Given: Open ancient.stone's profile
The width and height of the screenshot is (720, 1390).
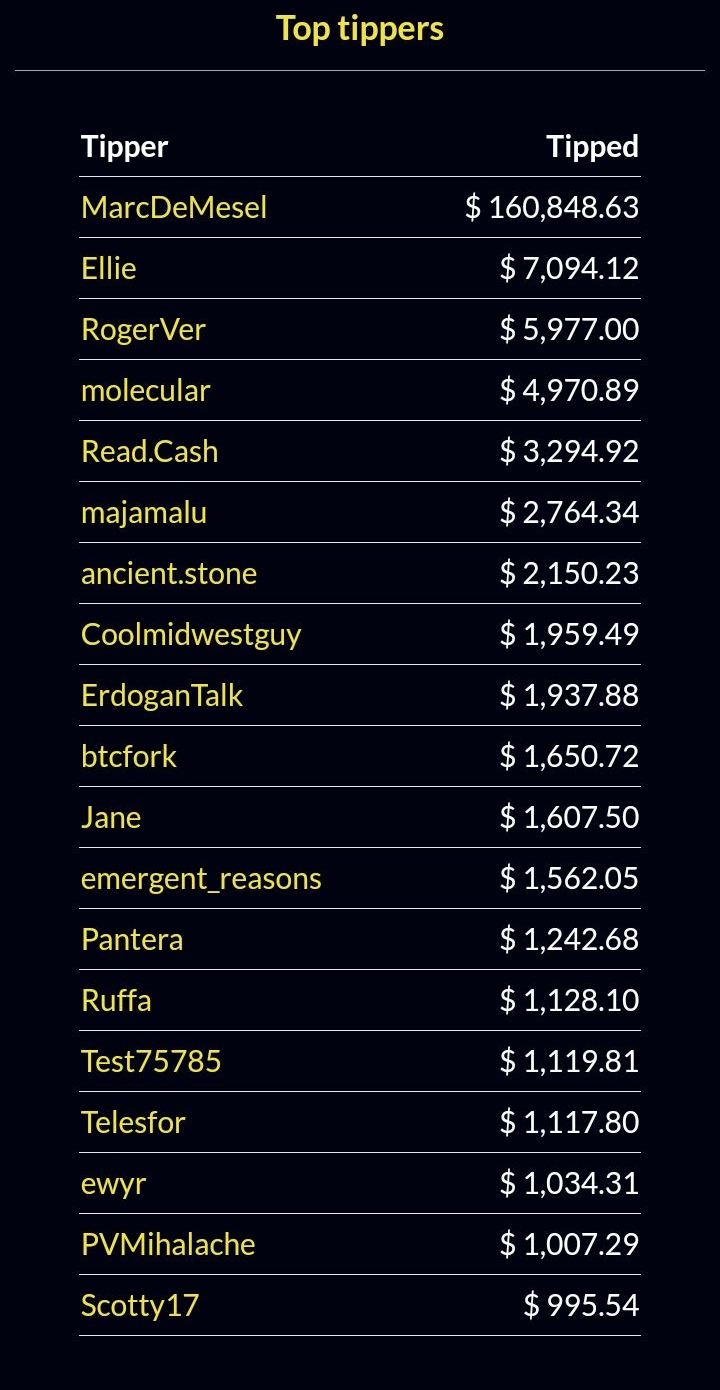Looking at the screenshot, I should tap(169, 573).
